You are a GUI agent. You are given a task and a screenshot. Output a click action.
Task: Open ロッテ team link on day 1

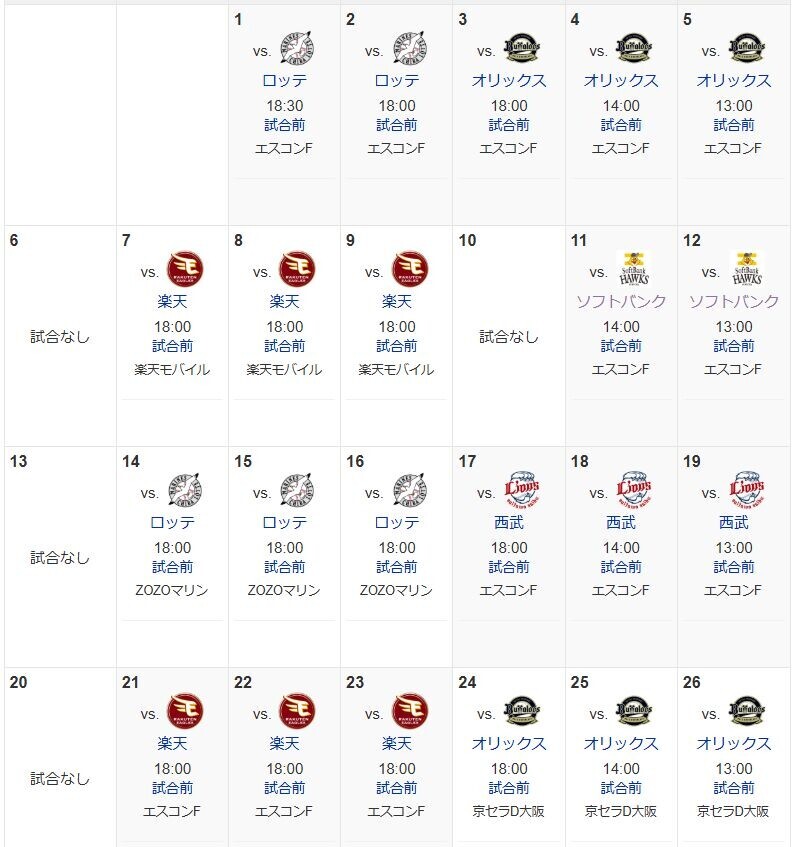(x=284, y=80)
